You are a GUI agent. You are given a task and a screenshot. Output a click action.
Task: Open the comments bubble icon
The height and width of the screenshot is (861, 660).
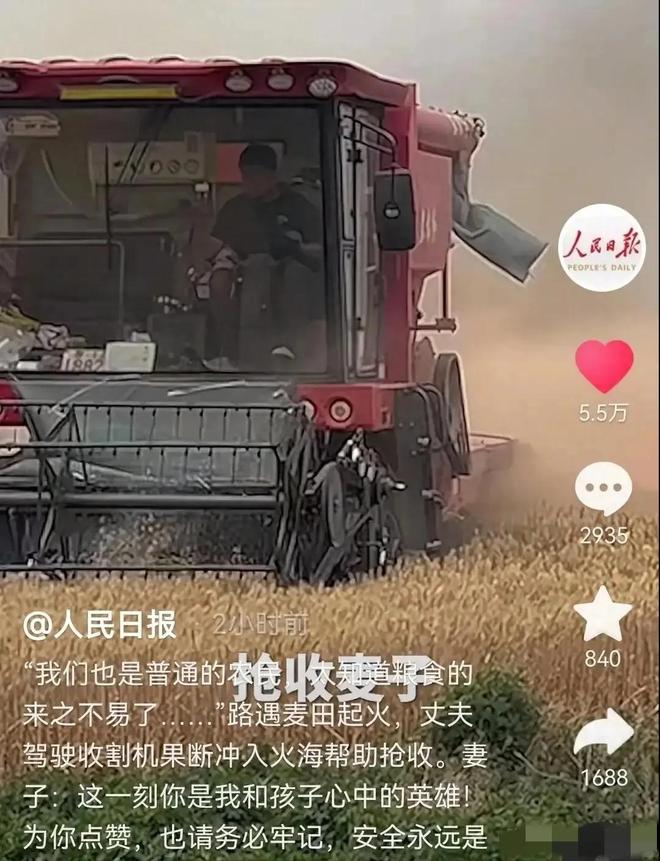[603, 488]
